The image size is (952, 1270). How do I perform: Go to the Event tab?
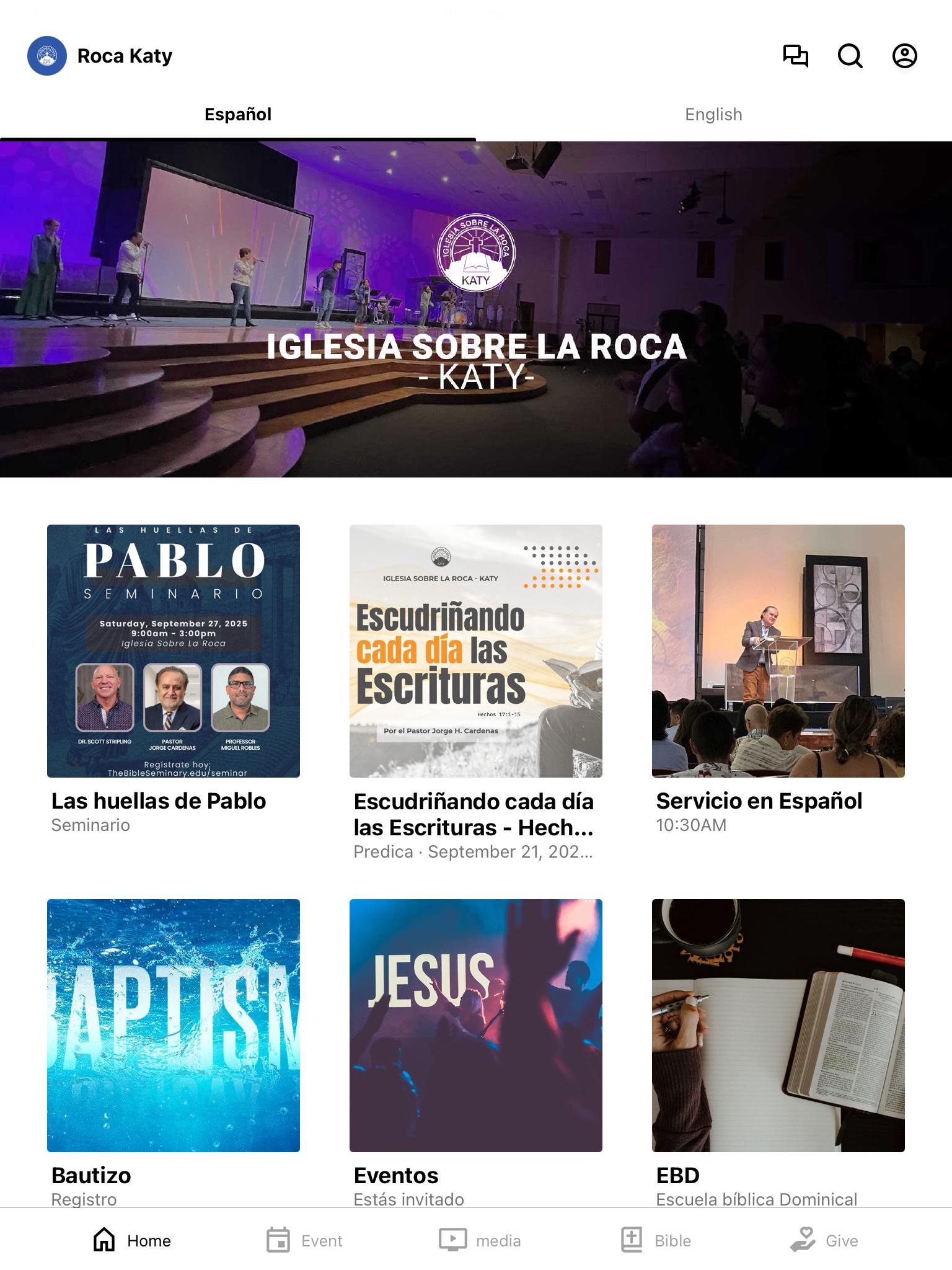[304, 1240]
